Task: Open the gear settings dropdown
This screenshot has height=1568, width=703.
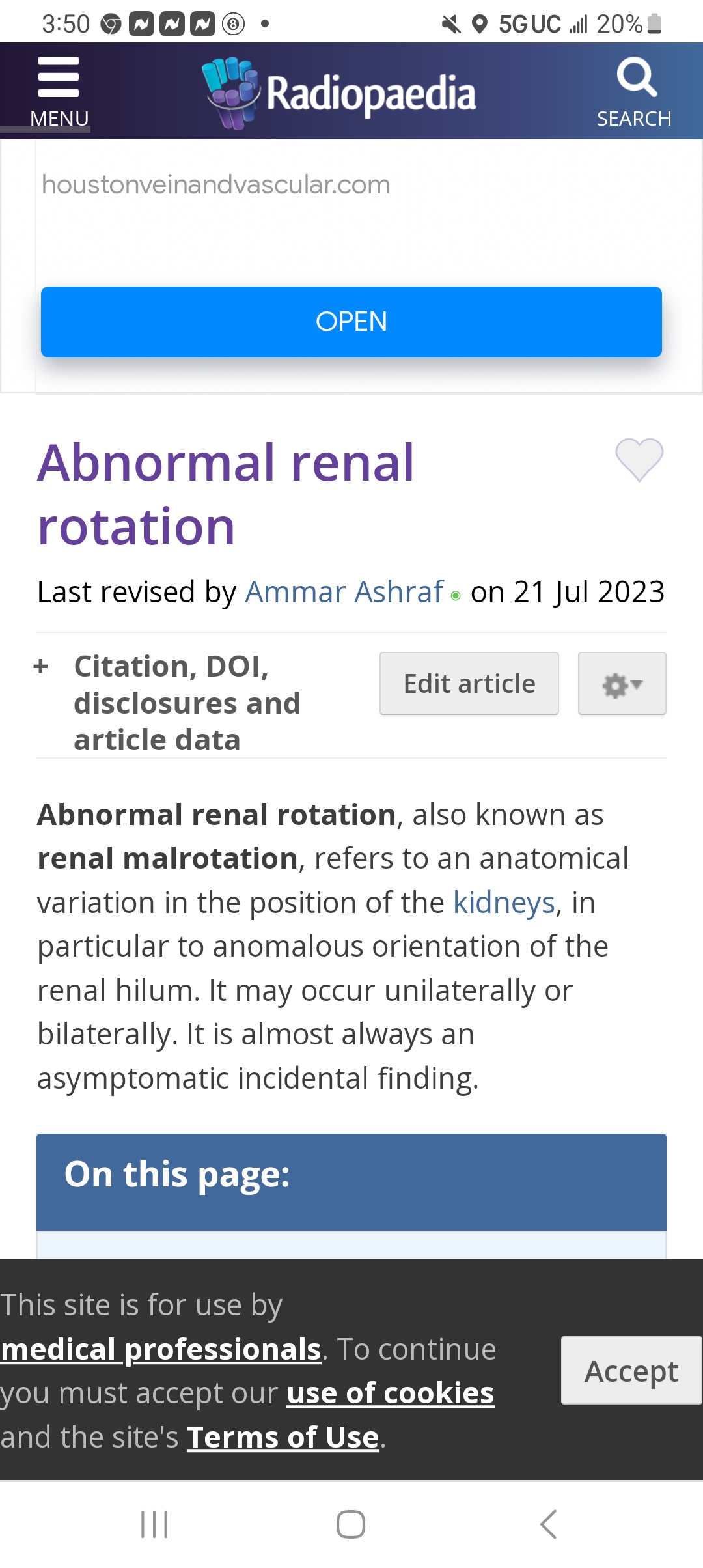Action: click(622, 684)
